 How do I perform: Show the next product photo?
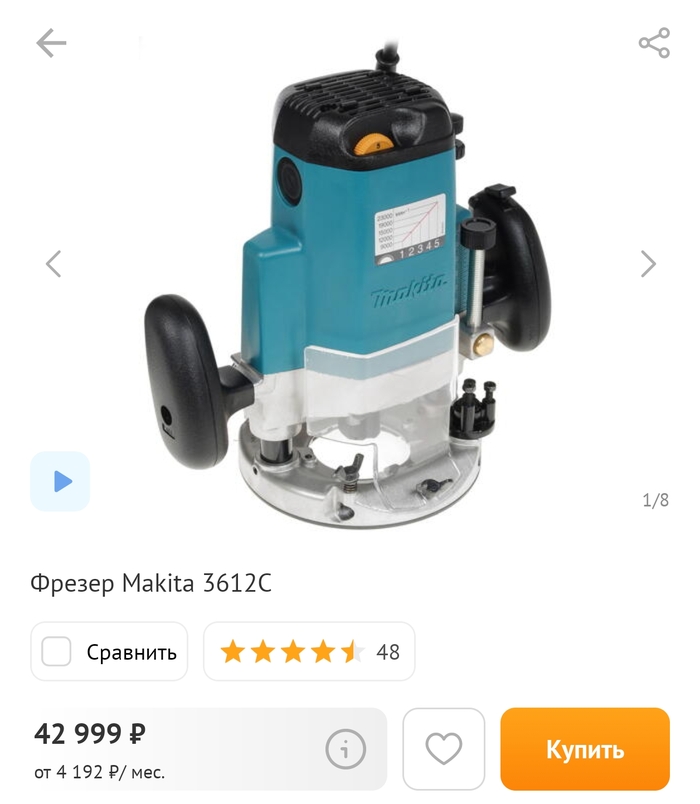point(648,264)
